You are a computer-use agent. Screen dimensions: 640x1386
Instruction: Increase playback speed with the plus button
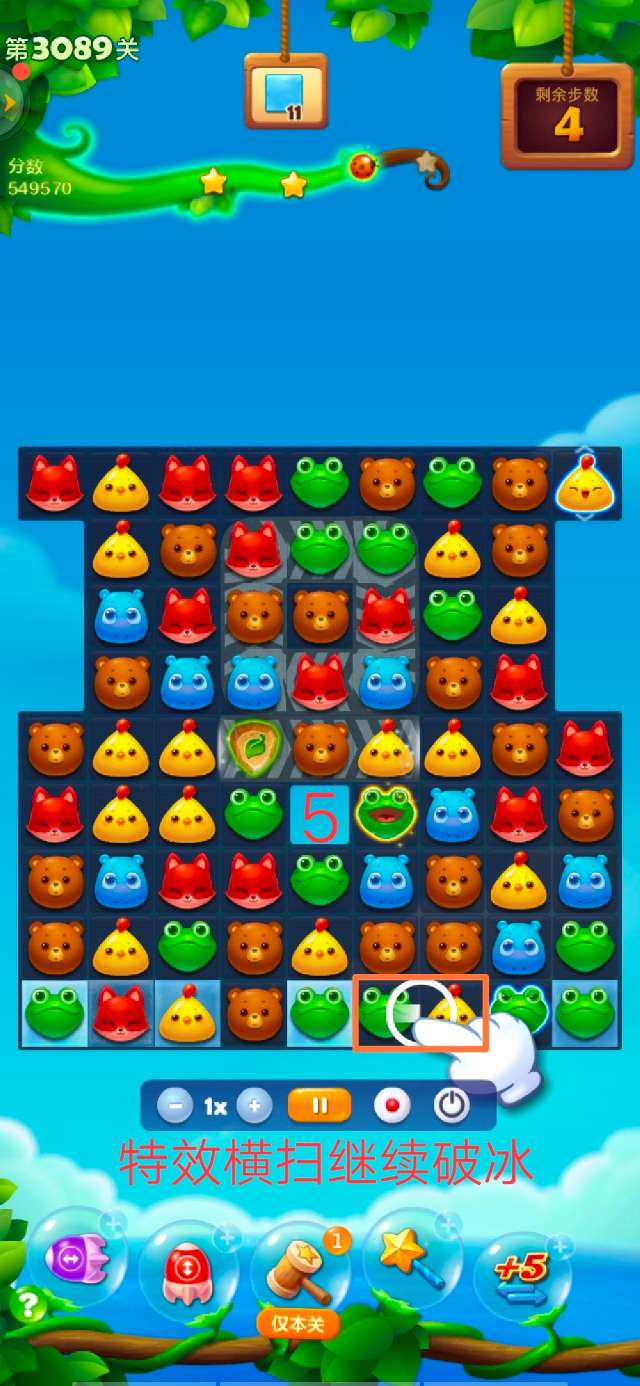(254, 1106)
